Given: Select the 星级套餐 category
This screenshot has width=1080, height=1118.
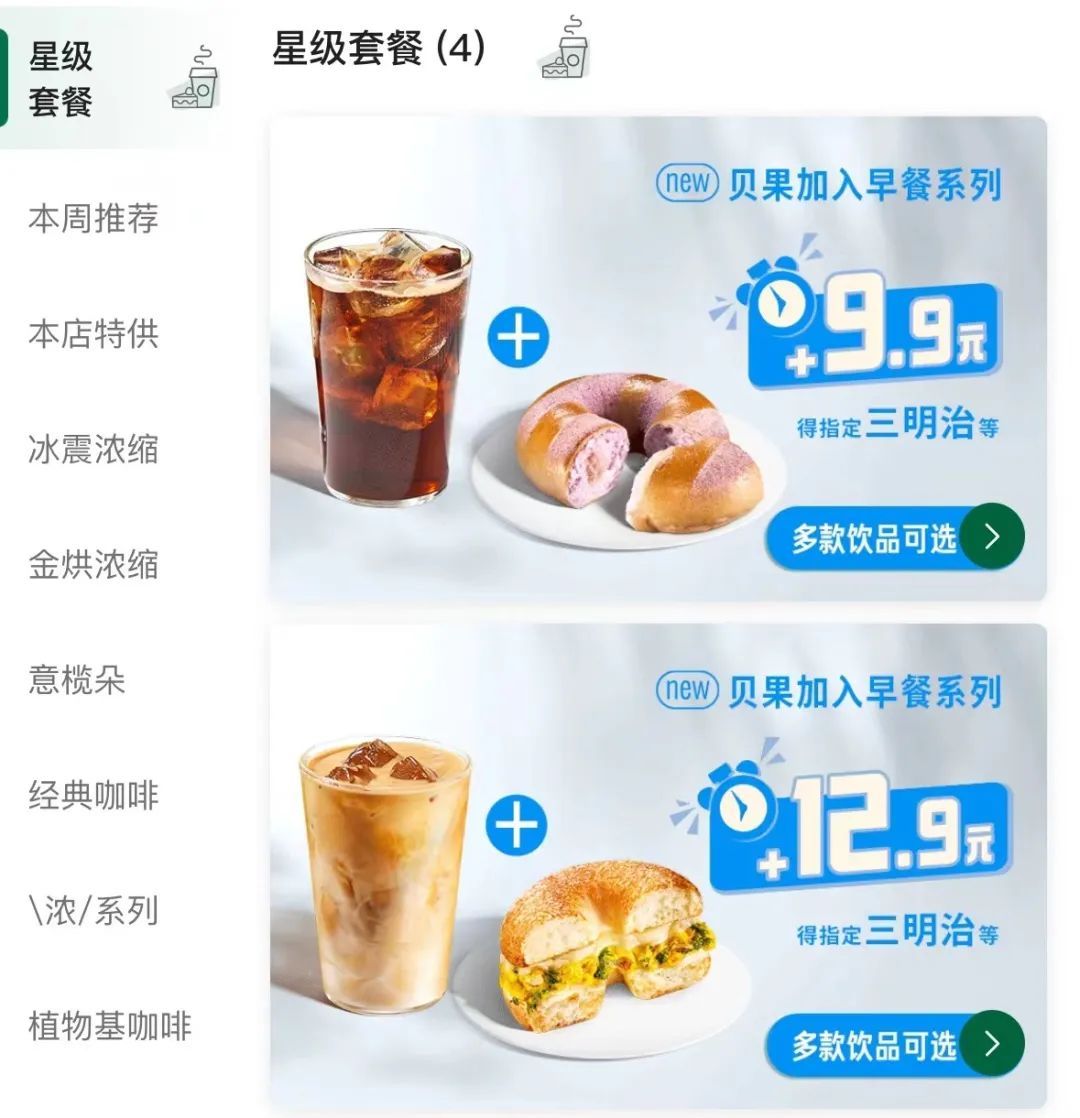Looking at the screenshot, I should pos(62,78).
